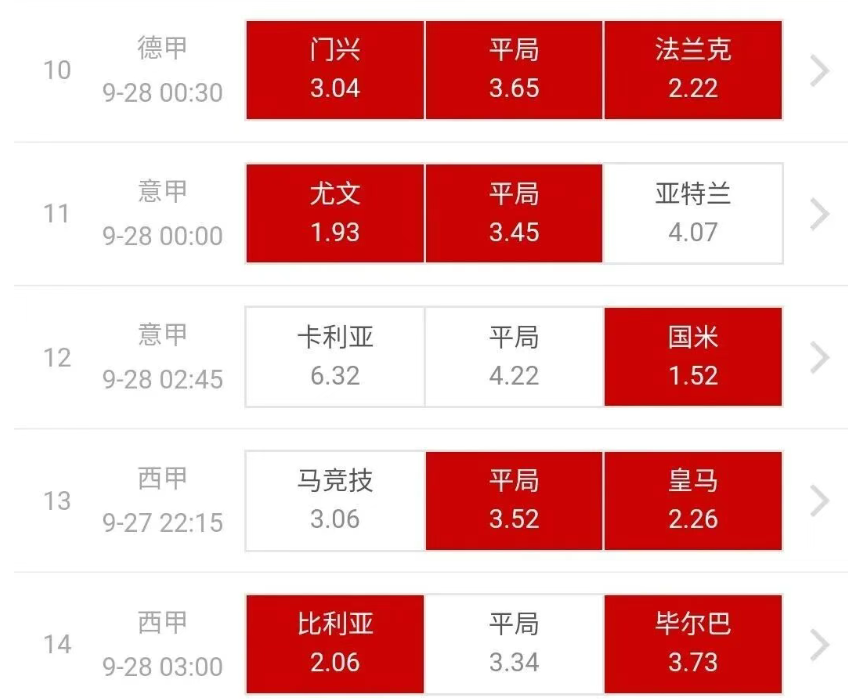The height and width of the screenshot is (700, 848).
Task: Choose 卡利亚 at odds 6.32
Action: tap(335, 357)
